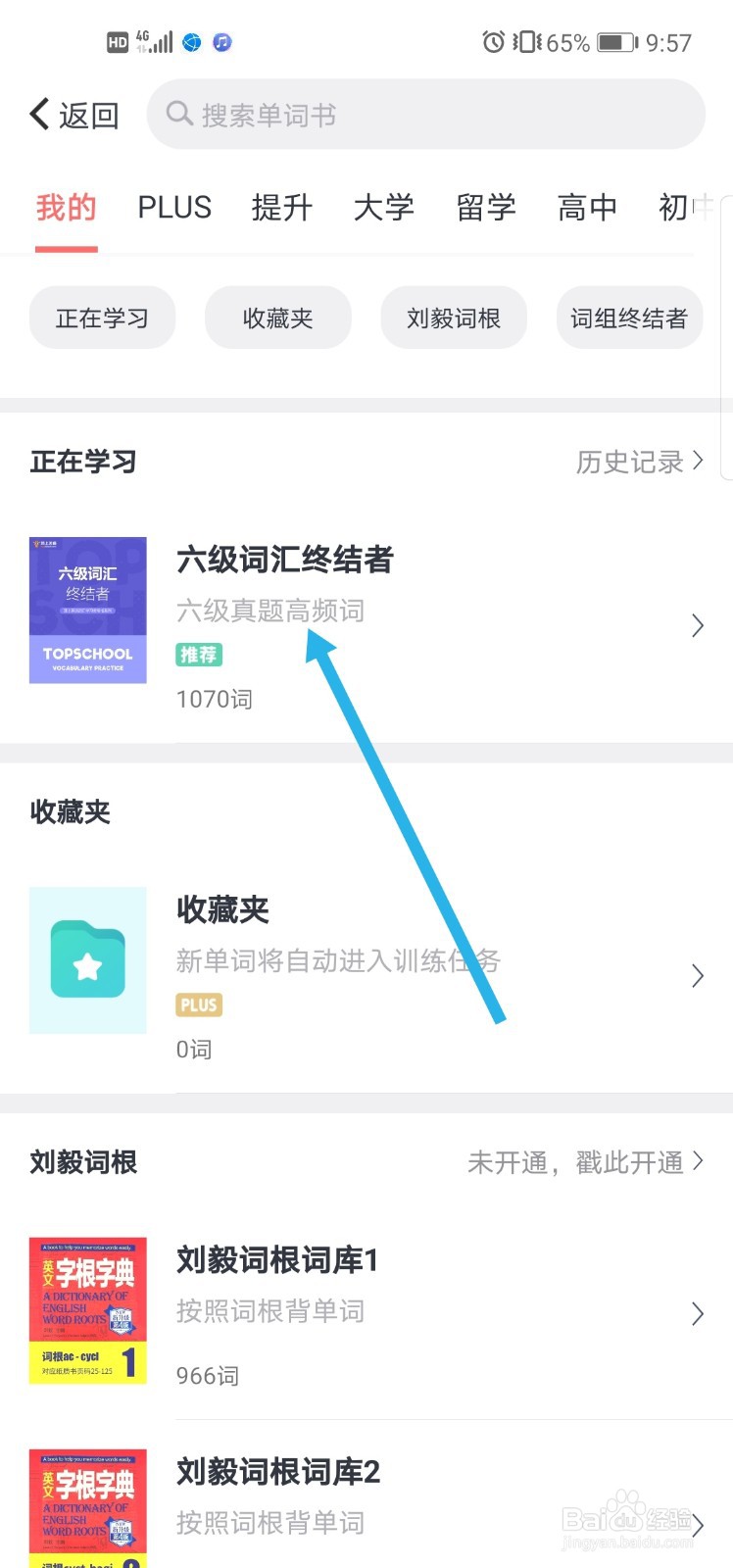Switch to the 大学 tab
The height and width of the screenshot is (1568, 733).
pos(383,207)
